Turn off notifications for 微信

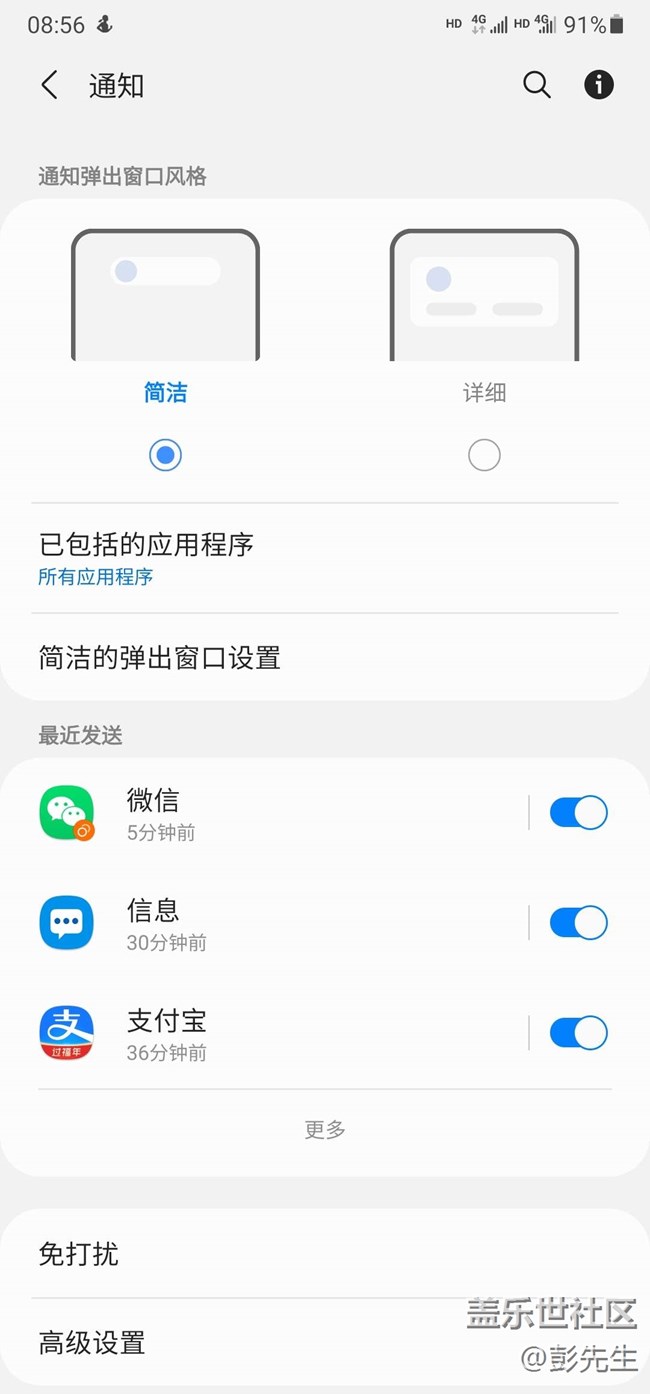pyautogui.click(x=578, y=813)
